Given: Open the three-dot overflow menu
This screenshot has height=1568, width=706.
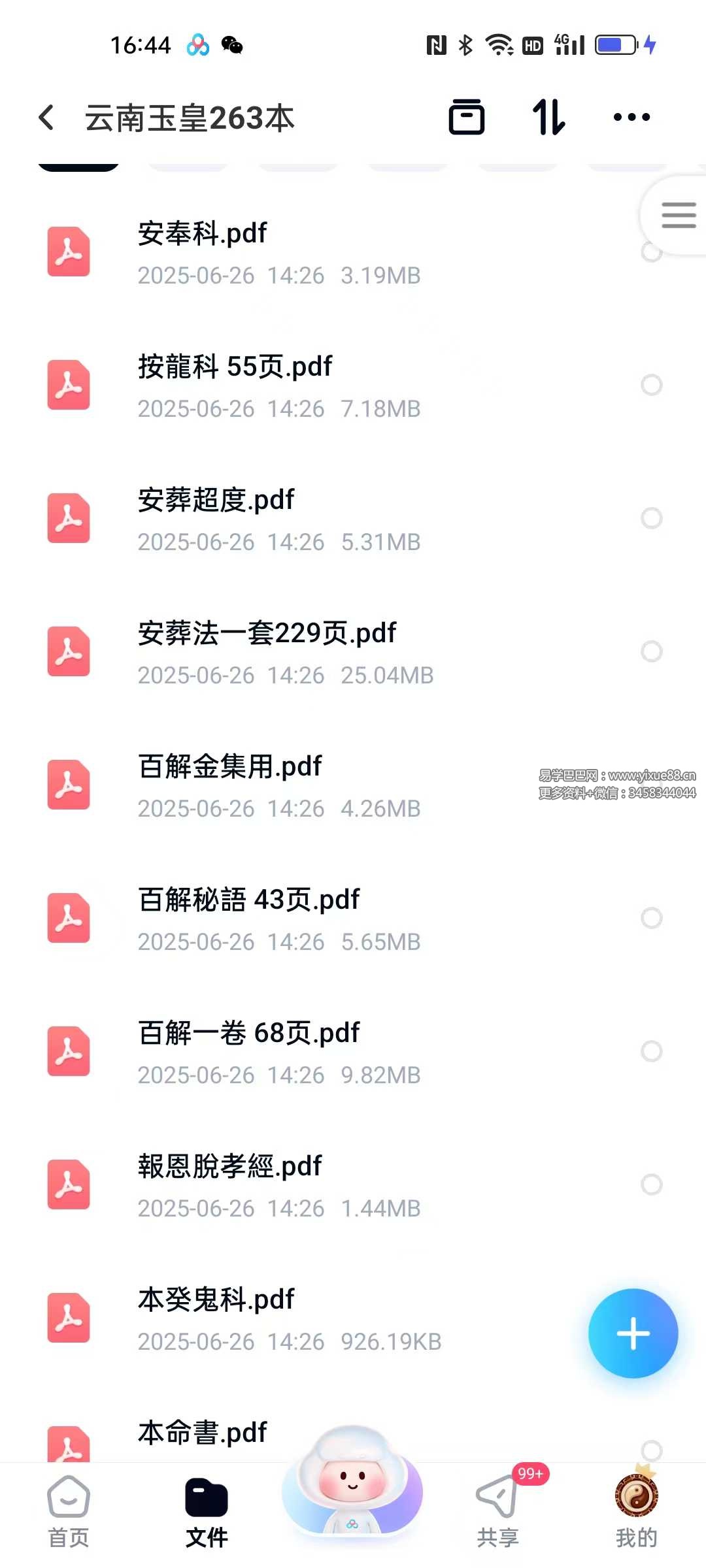Looking at the screenshot, I should 631,118.
